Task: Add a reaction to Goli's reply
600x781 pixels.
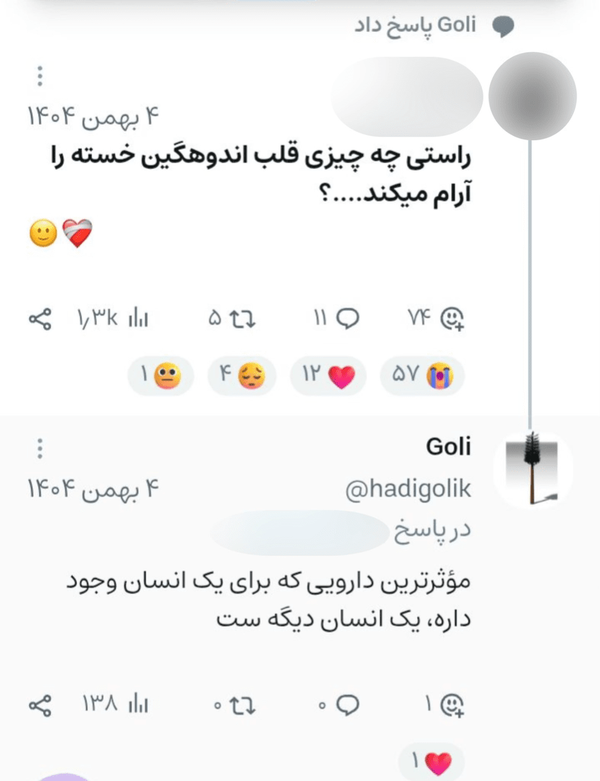Action: click(x=452, y=705)
